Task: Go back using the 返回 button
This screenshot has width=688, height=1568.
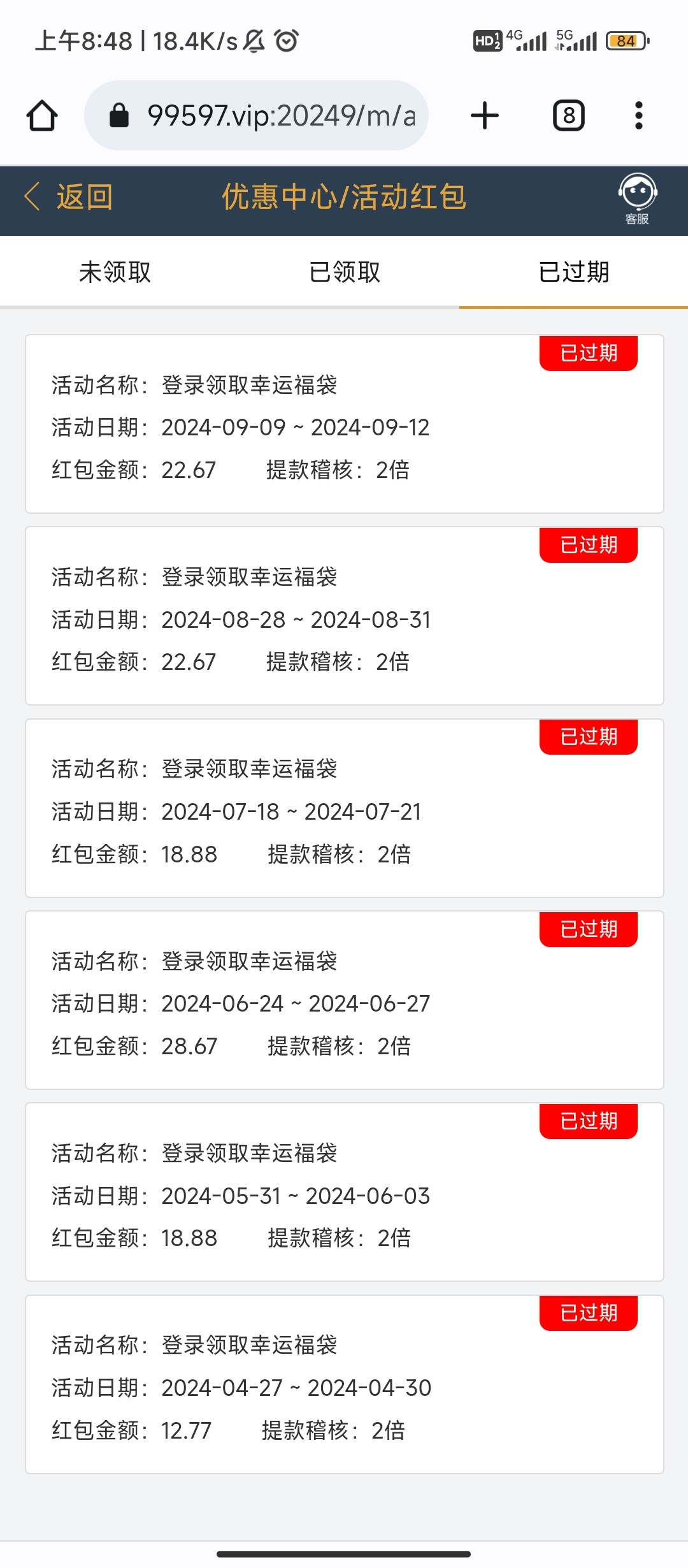Action: click(x=69, y=197)
